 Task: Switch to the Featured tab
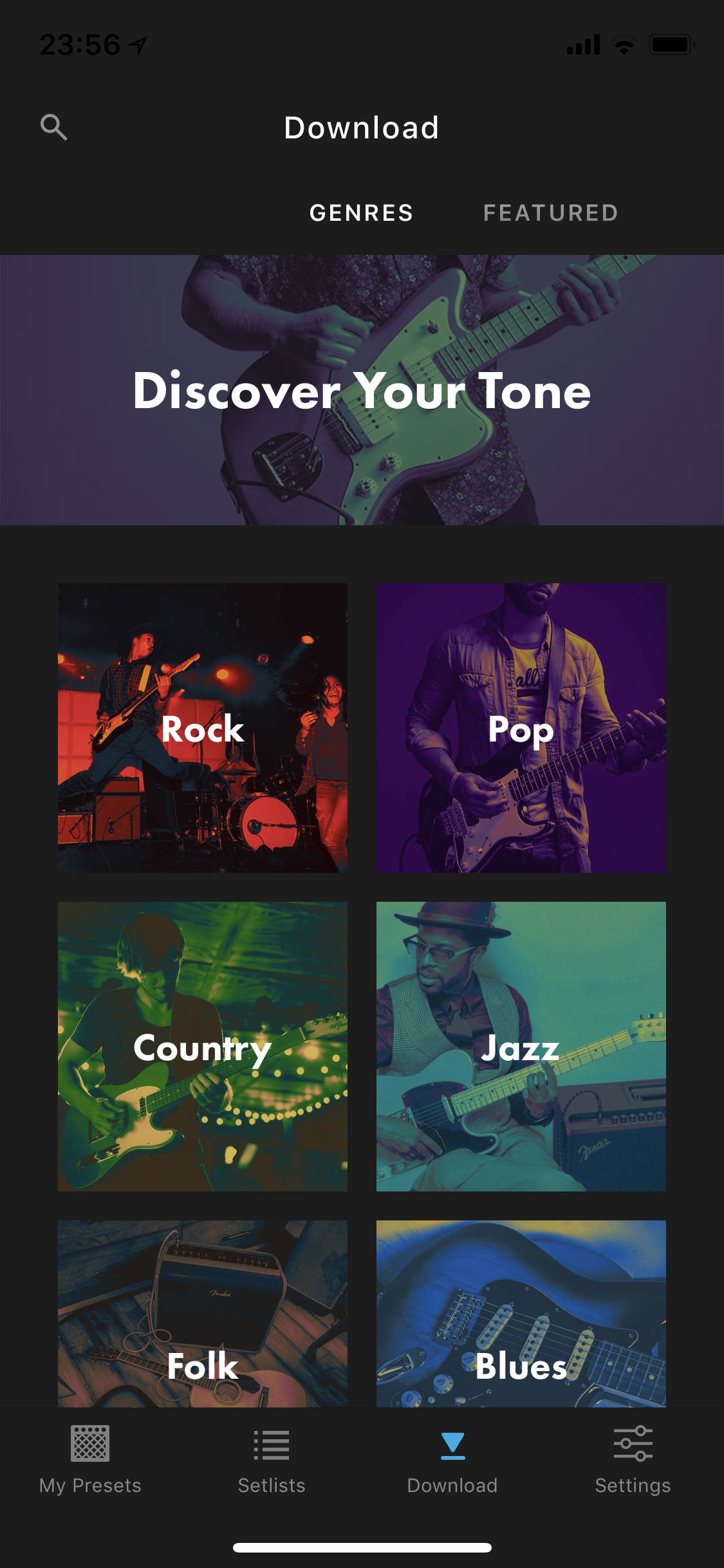tap(551, 213)
